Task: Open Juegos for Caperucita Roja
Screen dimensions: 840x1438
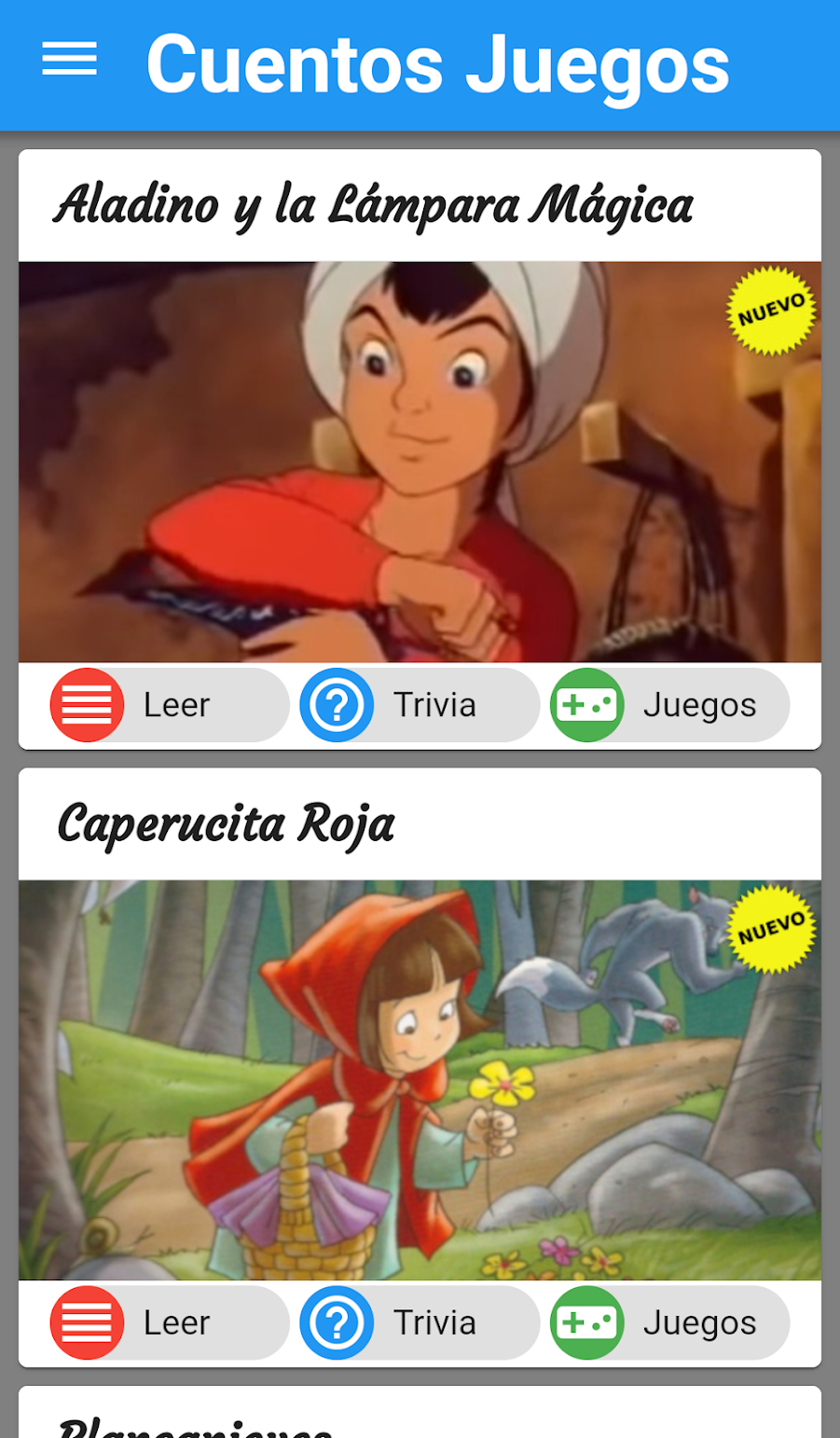Action: [x=669, y=1322]
